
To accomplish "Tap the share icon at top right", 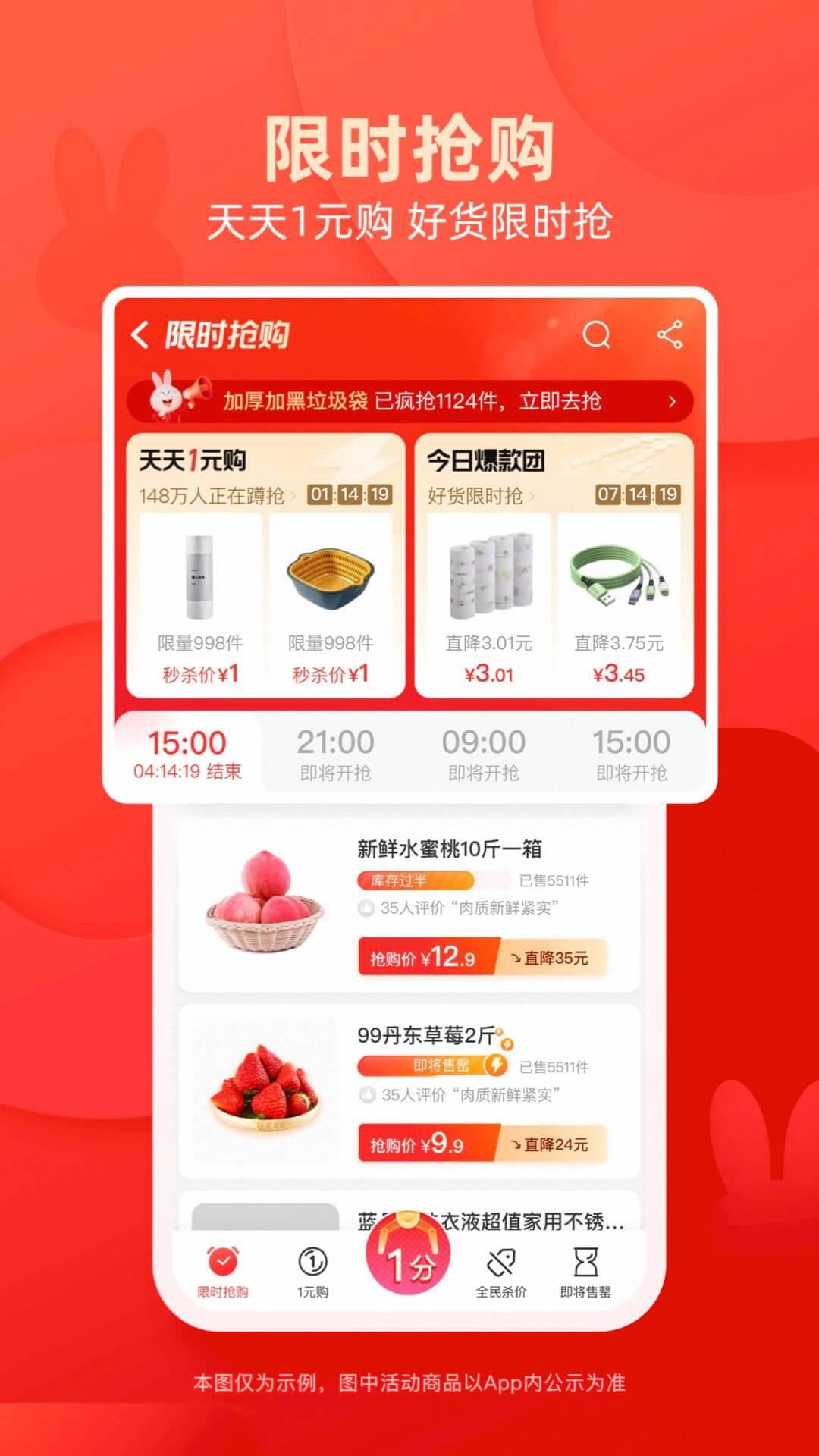I will [671, 334].
